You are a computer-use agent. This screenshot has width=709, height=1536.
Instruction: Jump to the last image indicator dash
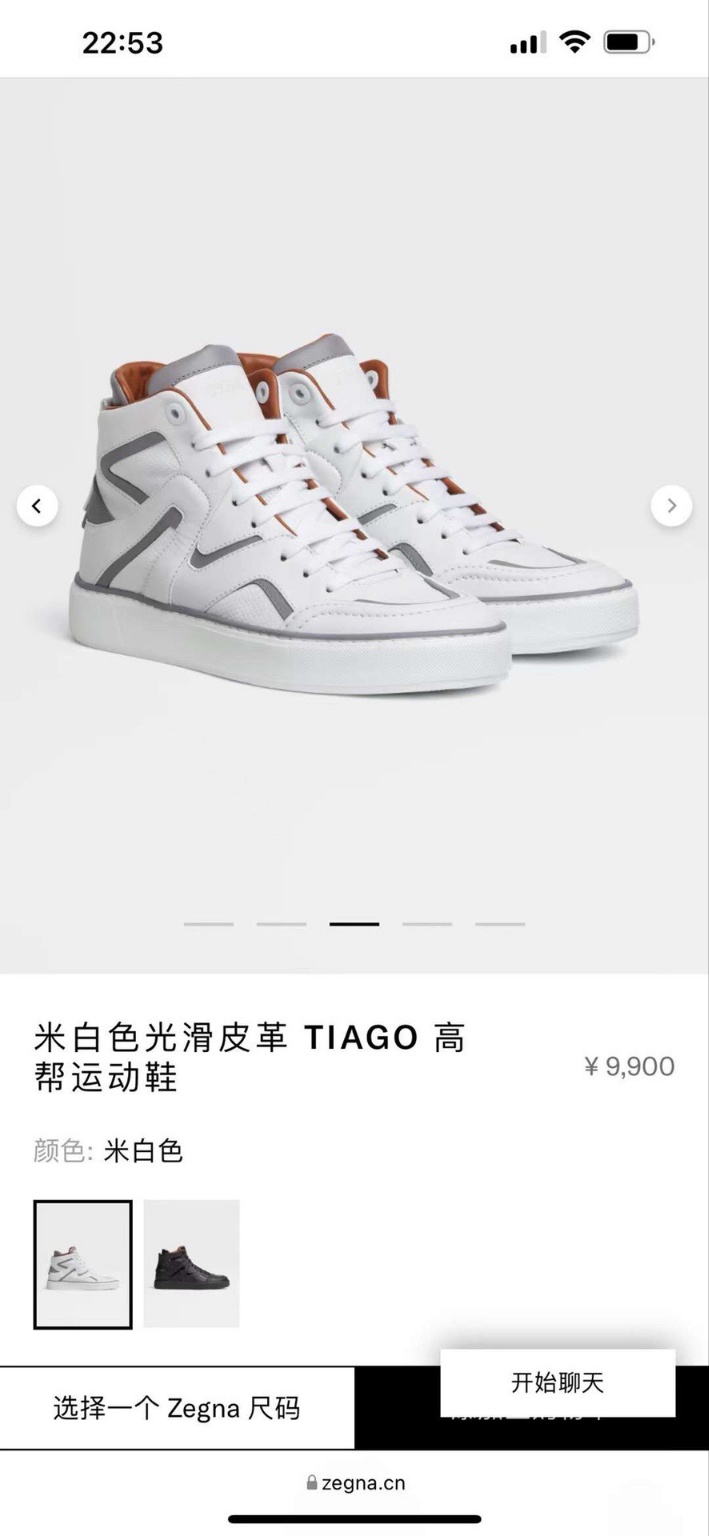(x=500, y=924)
